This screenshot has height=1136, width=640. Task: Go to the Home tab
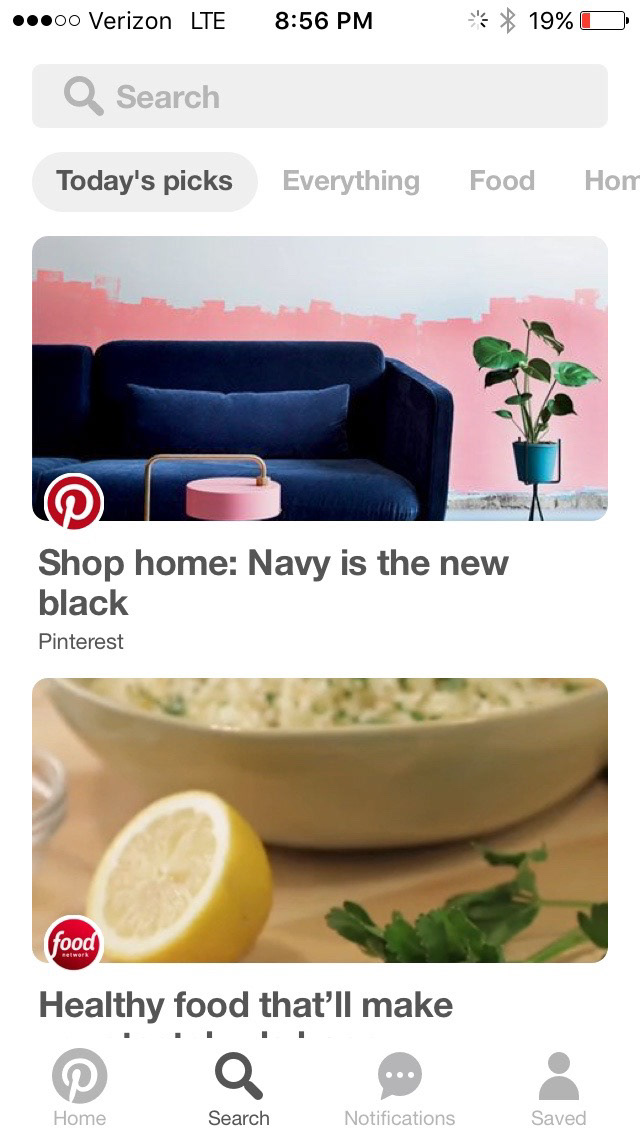pos(79,1087)
